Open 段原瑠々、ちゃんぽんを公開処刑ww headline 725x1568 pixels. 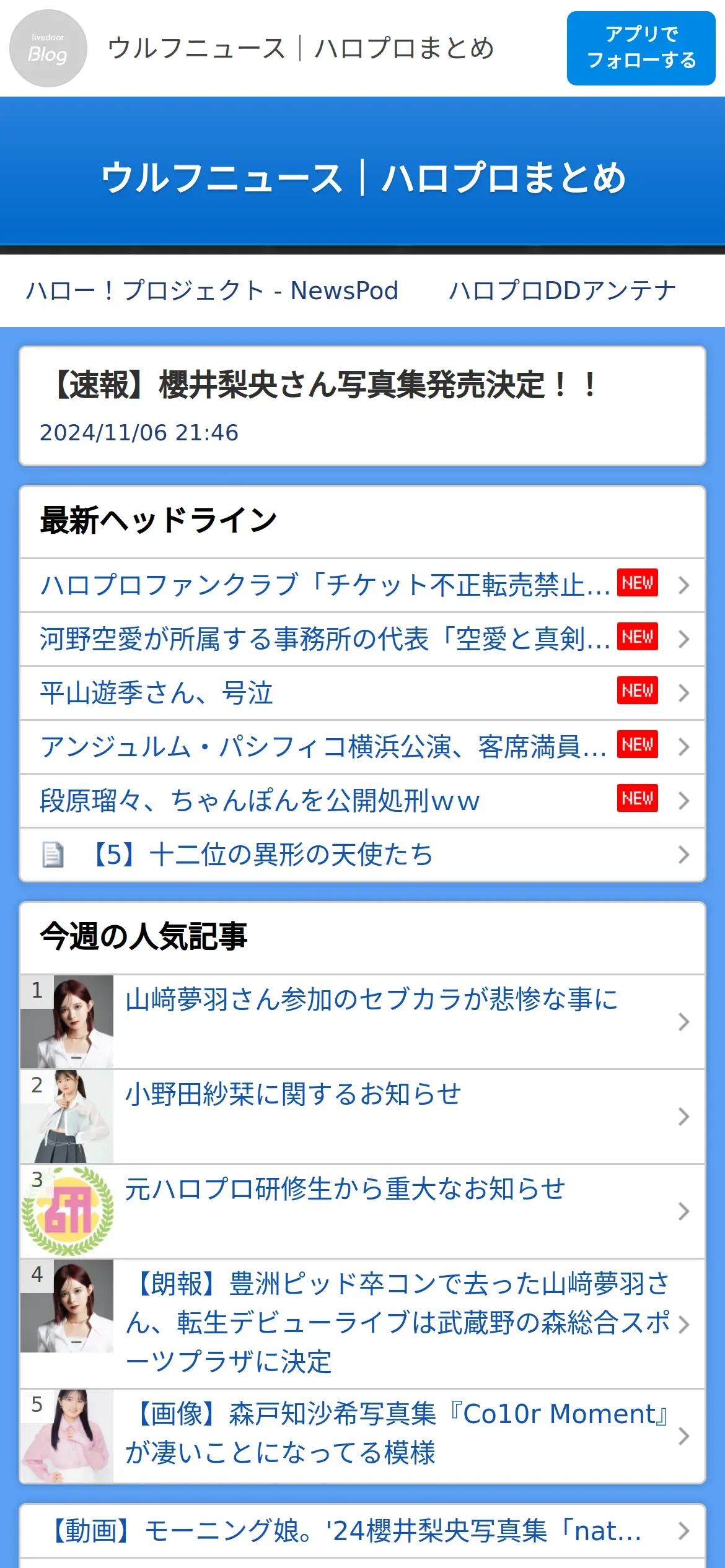click(x=260, y=801)
